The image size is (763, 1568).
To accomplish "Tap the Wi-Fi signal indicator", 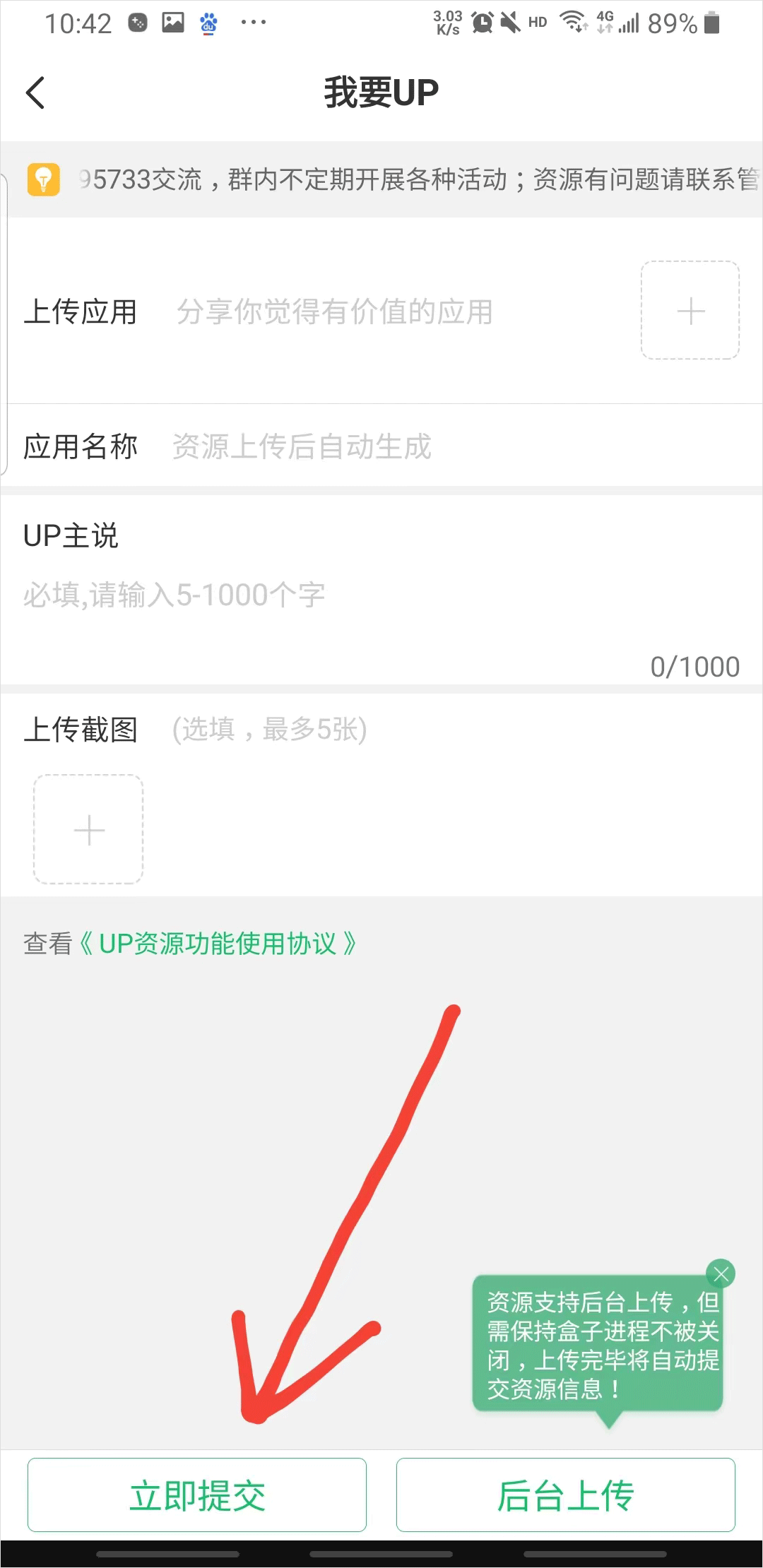I will click(572, 22).
